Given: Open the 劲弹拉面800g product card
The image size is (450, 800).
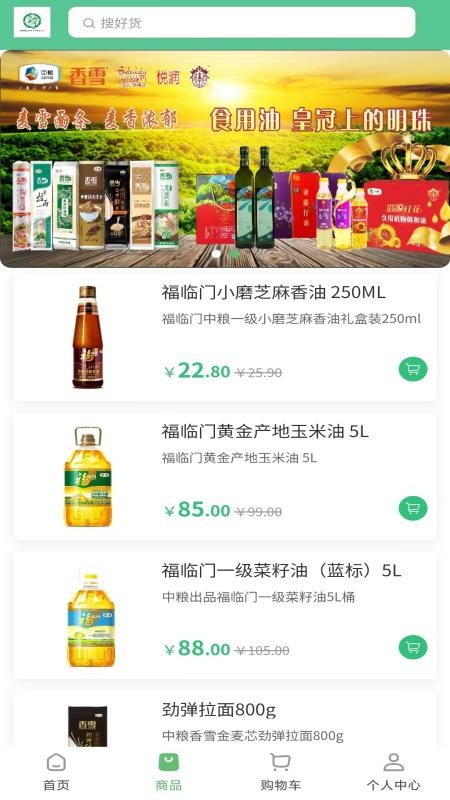Looking at the screenshot, I should point(225,719).
